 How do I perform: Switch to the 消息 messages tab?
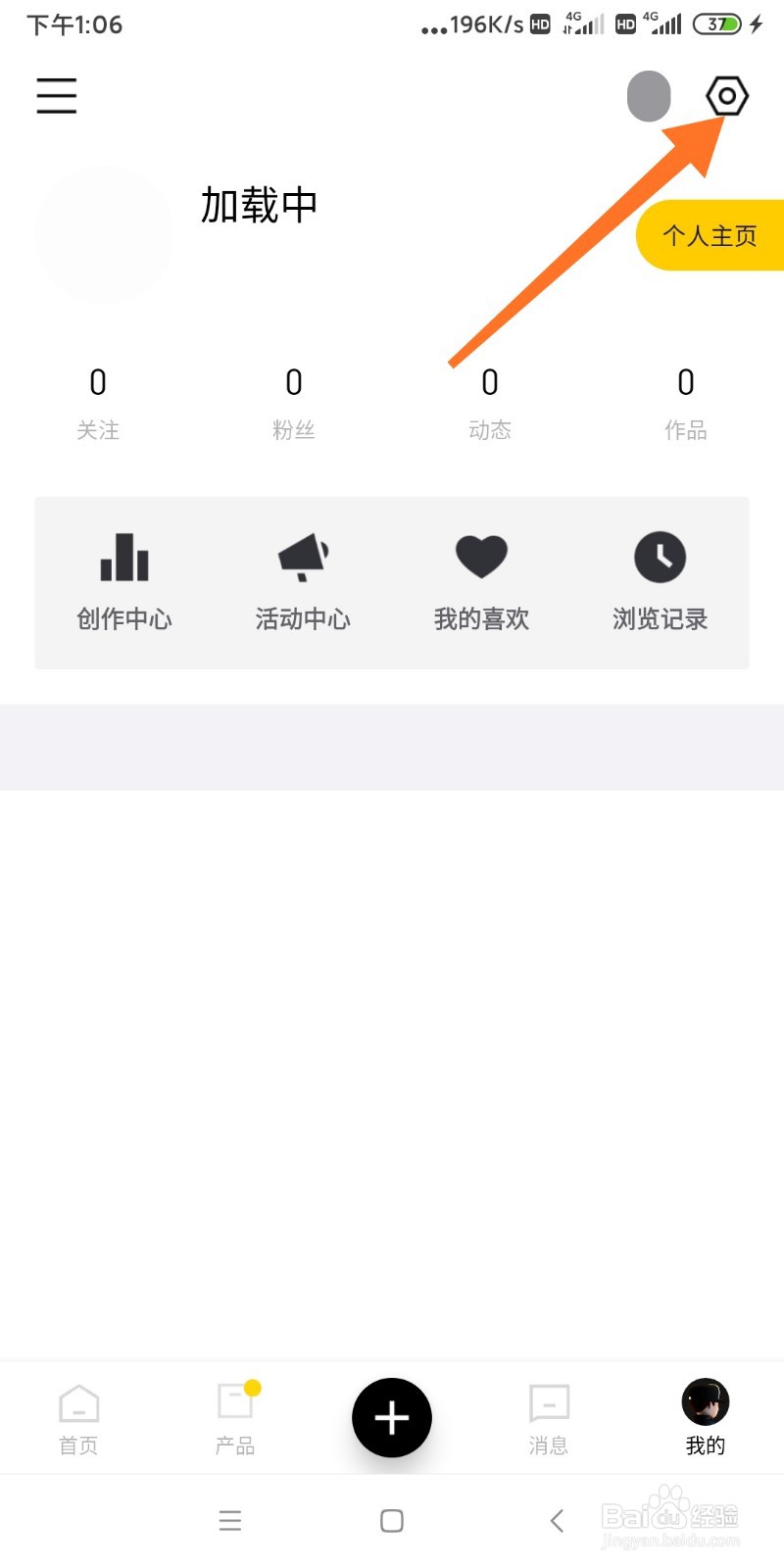coord(549,1419)
